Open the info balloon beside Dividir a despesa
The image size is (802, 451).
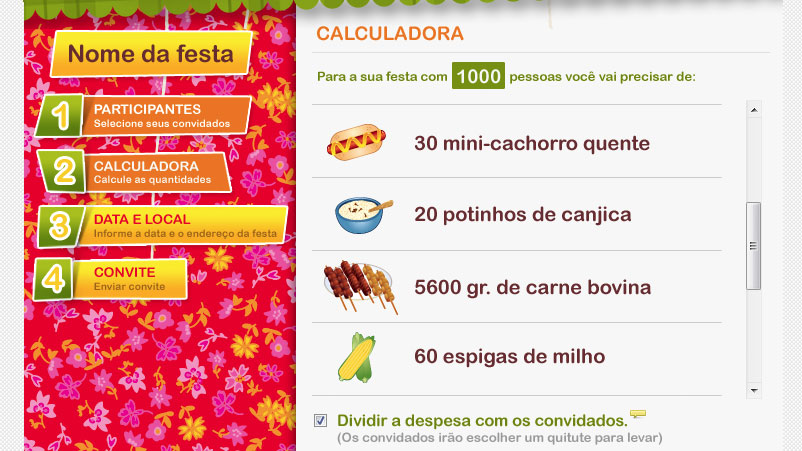click(638, 413)
